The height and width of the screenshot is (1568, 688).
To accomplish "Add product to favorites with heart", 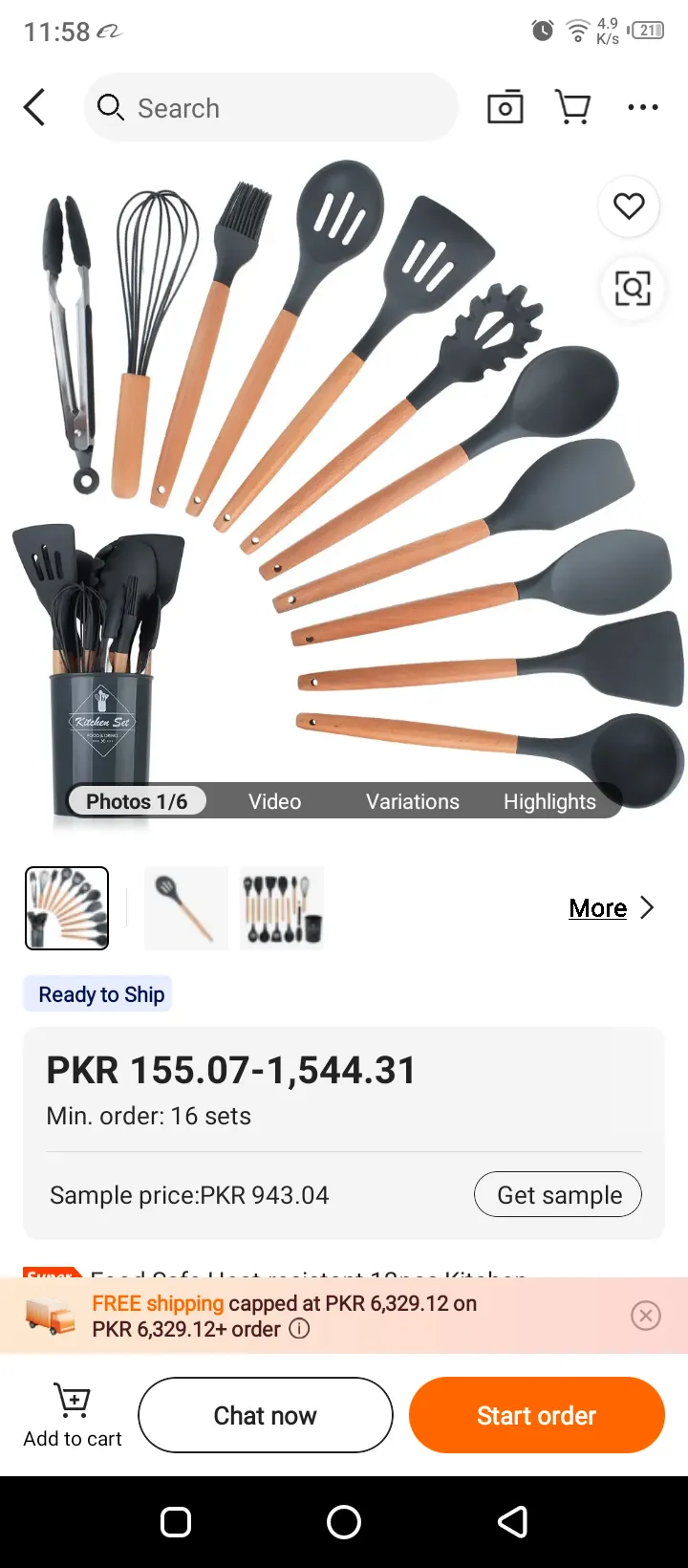I will pyautogui.click(x=629, y=207).
